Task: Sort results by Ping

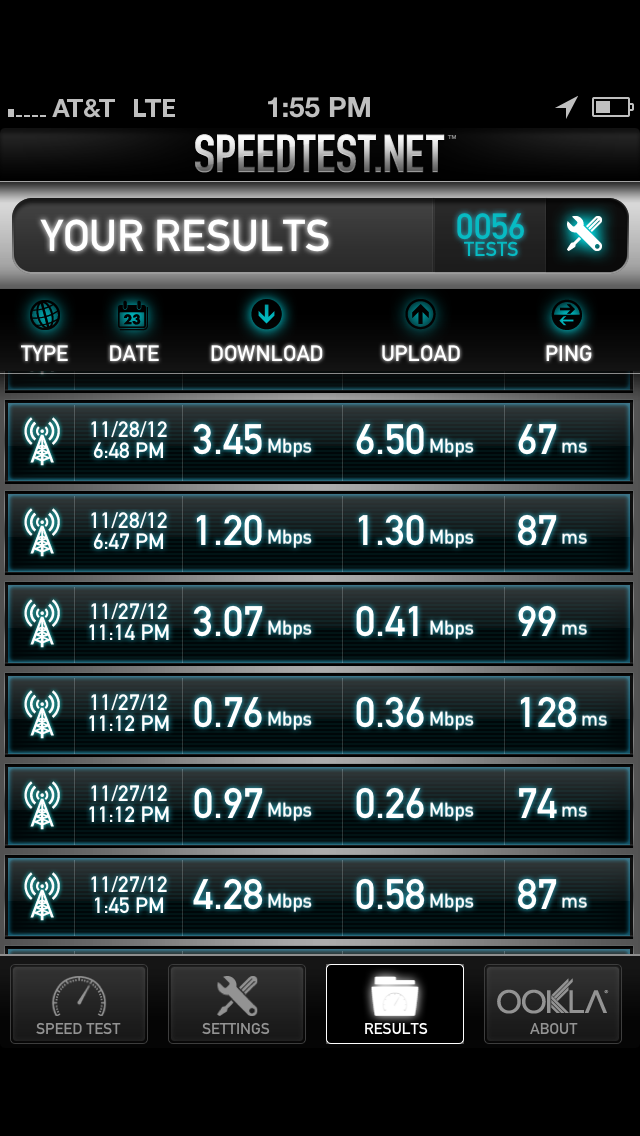Action: pyautogui.click(x=568, y=333)
